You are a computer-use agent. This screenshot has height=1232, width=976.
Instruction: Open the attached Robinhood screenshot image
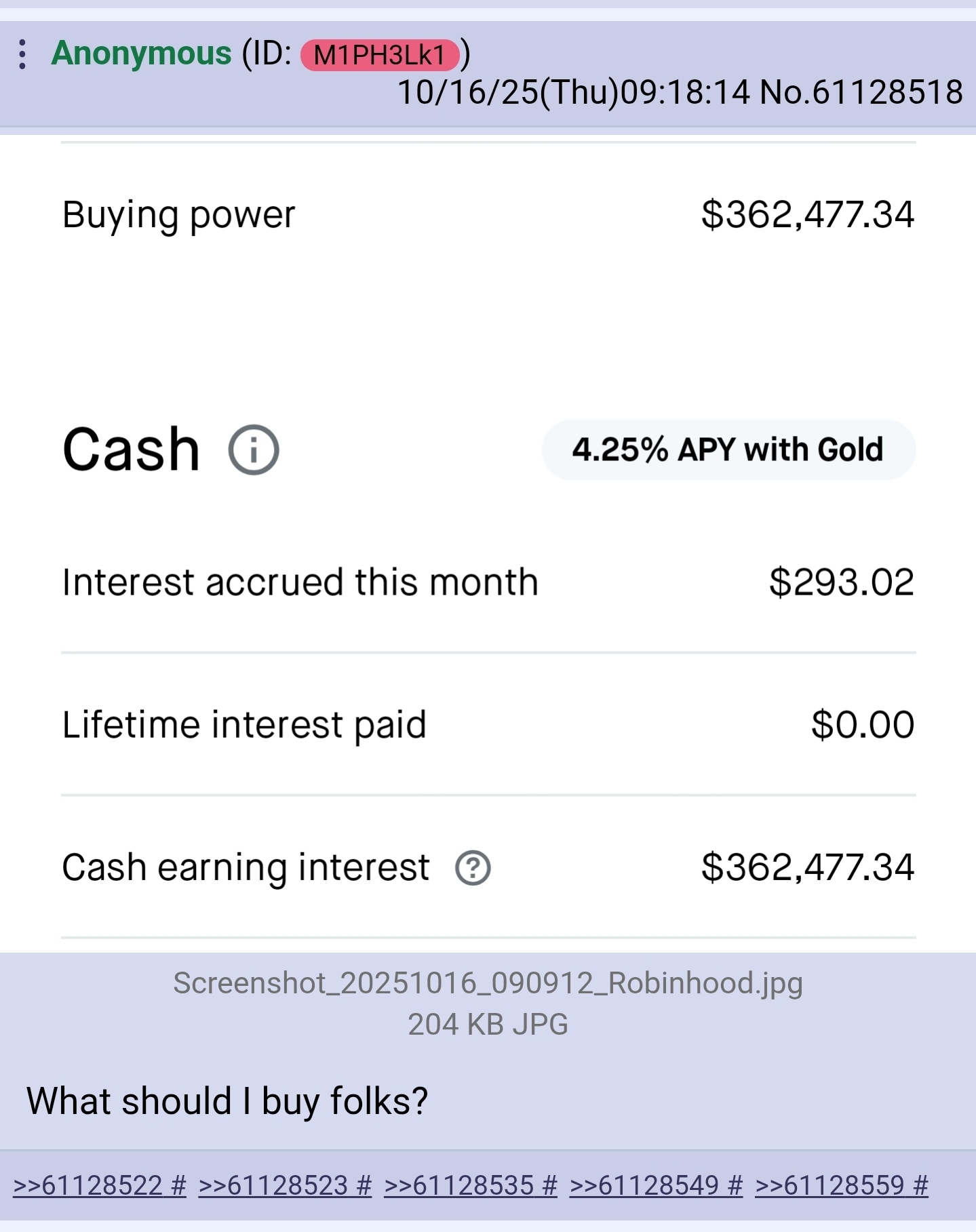(488, 542)
